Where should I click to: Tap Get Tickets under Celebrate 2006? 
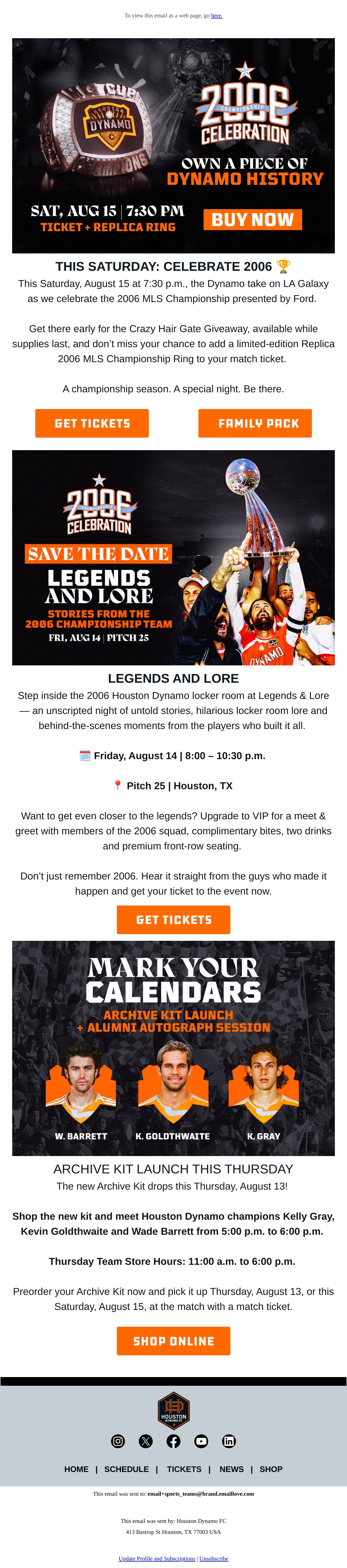[92, 423]
